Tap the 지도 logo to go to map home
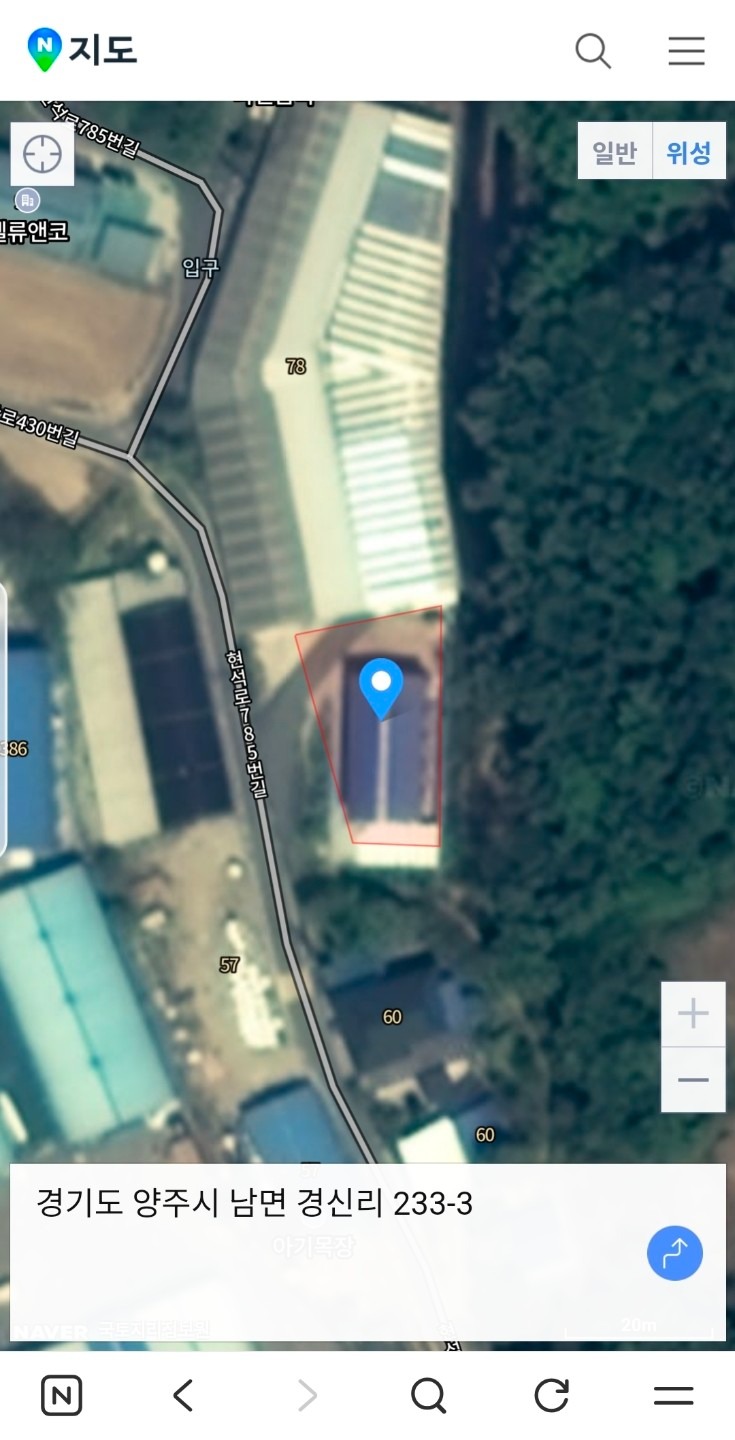The width and height of the screenshot is (735, 1440). (x=82, y=49)
